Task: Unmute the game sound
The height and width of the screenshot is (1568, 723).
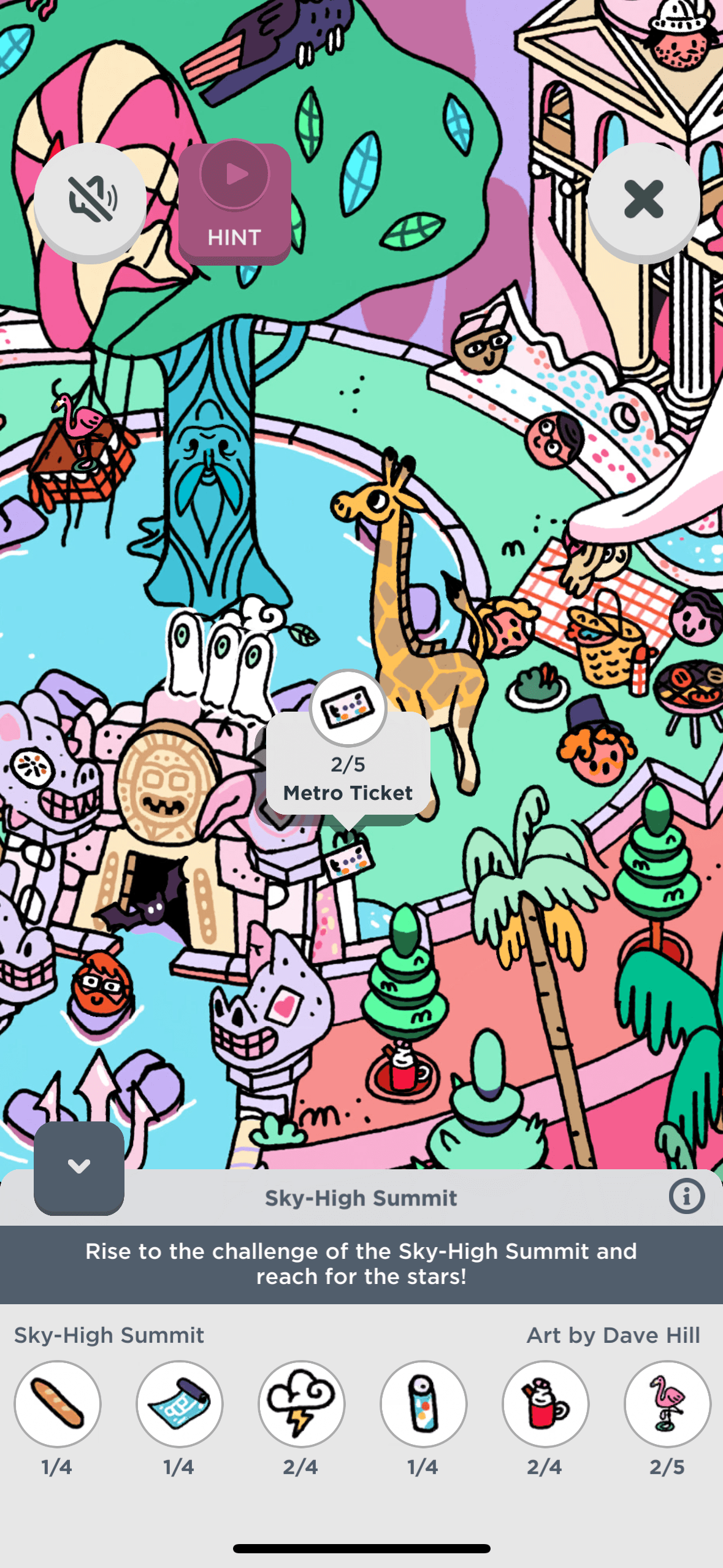Action: [x=90, y=199]
